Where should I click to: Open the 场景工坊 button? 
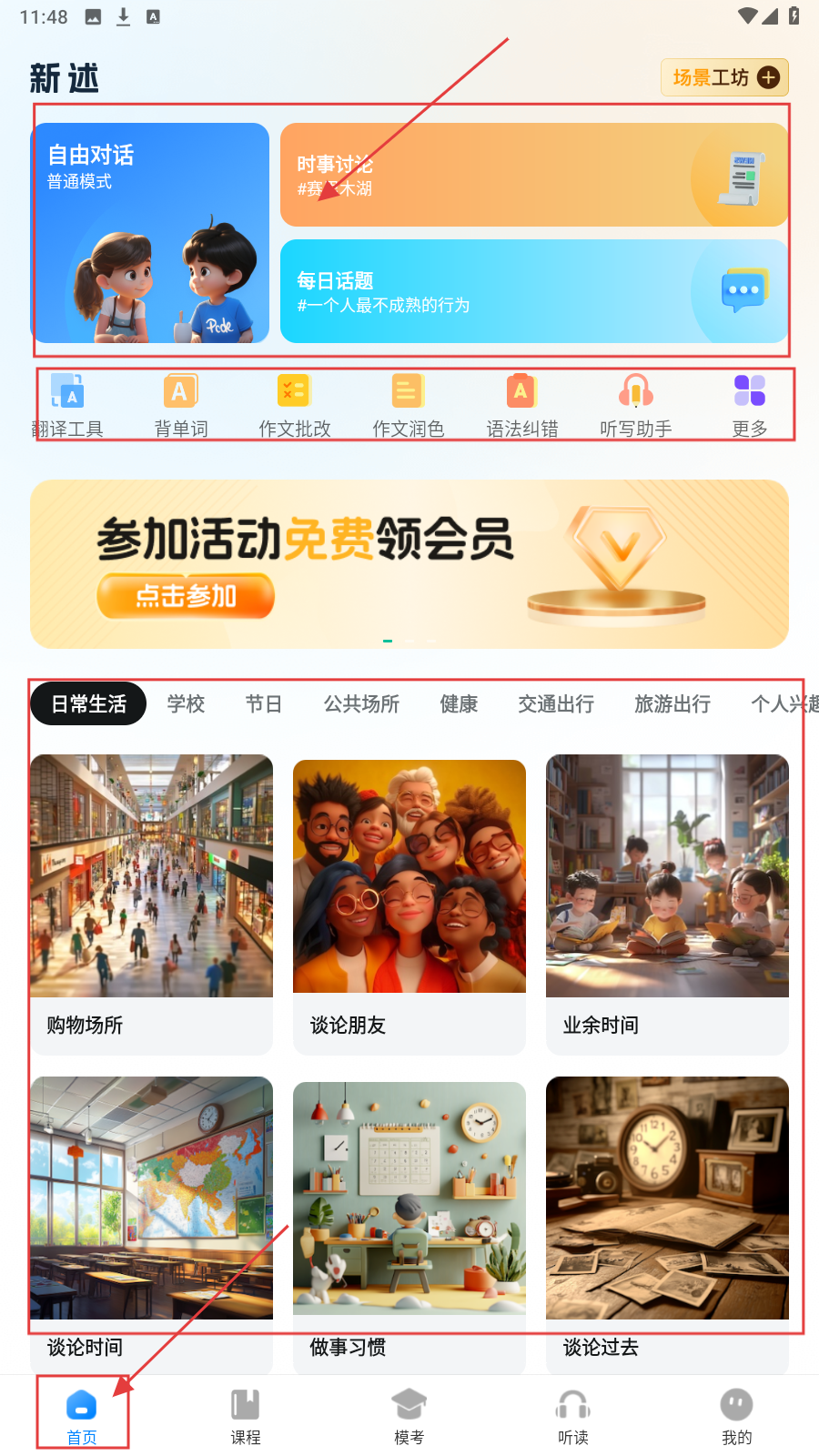pos(724,78)
